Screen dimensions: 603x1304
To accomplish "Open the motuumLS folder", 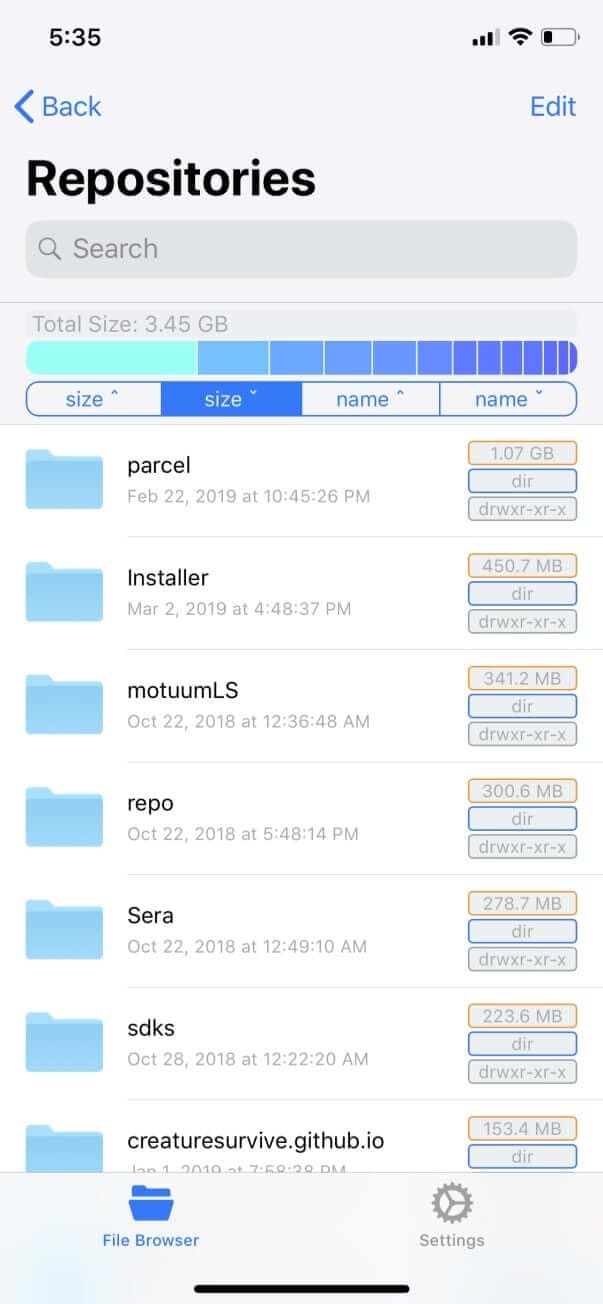I will 301,706.
